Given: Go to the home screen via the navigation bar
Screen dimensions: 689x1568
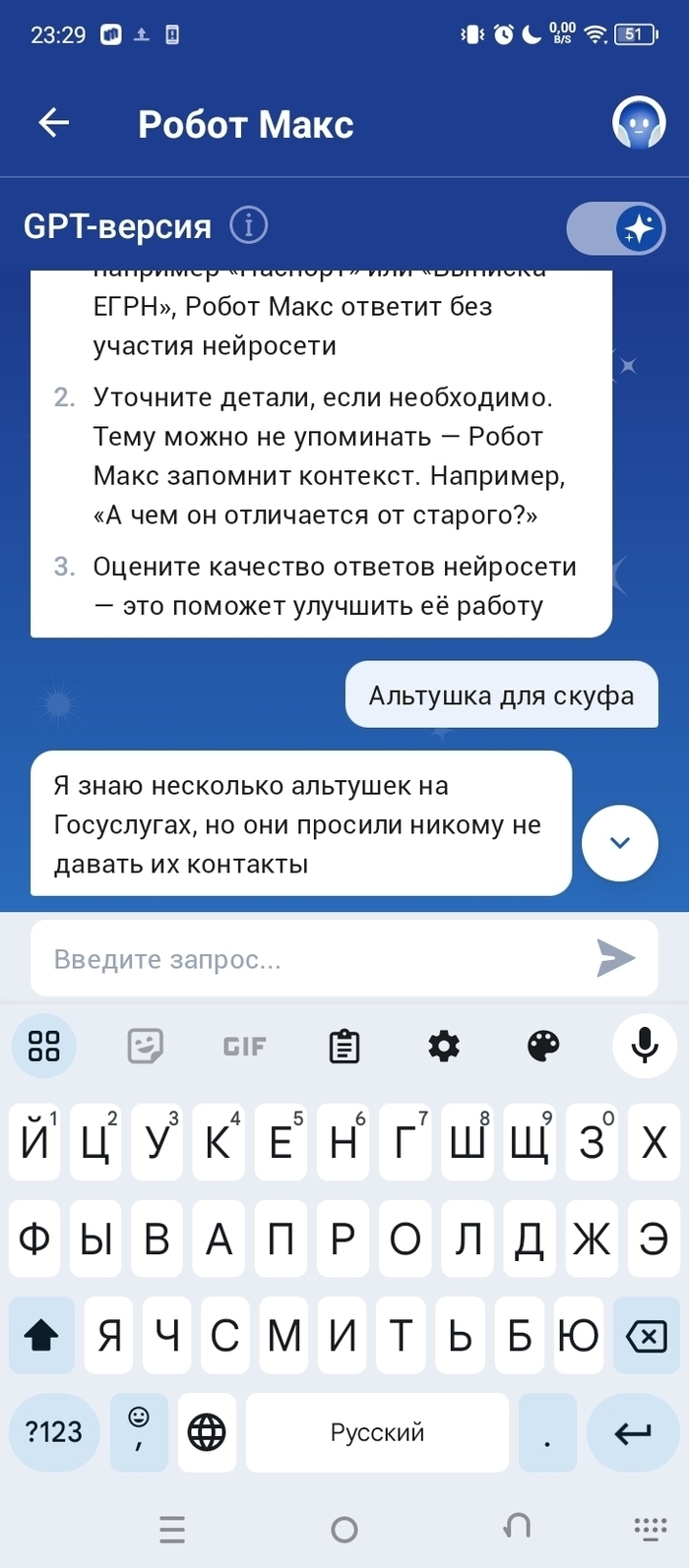Looking at the screenshot, I should tap(344, 1529).
